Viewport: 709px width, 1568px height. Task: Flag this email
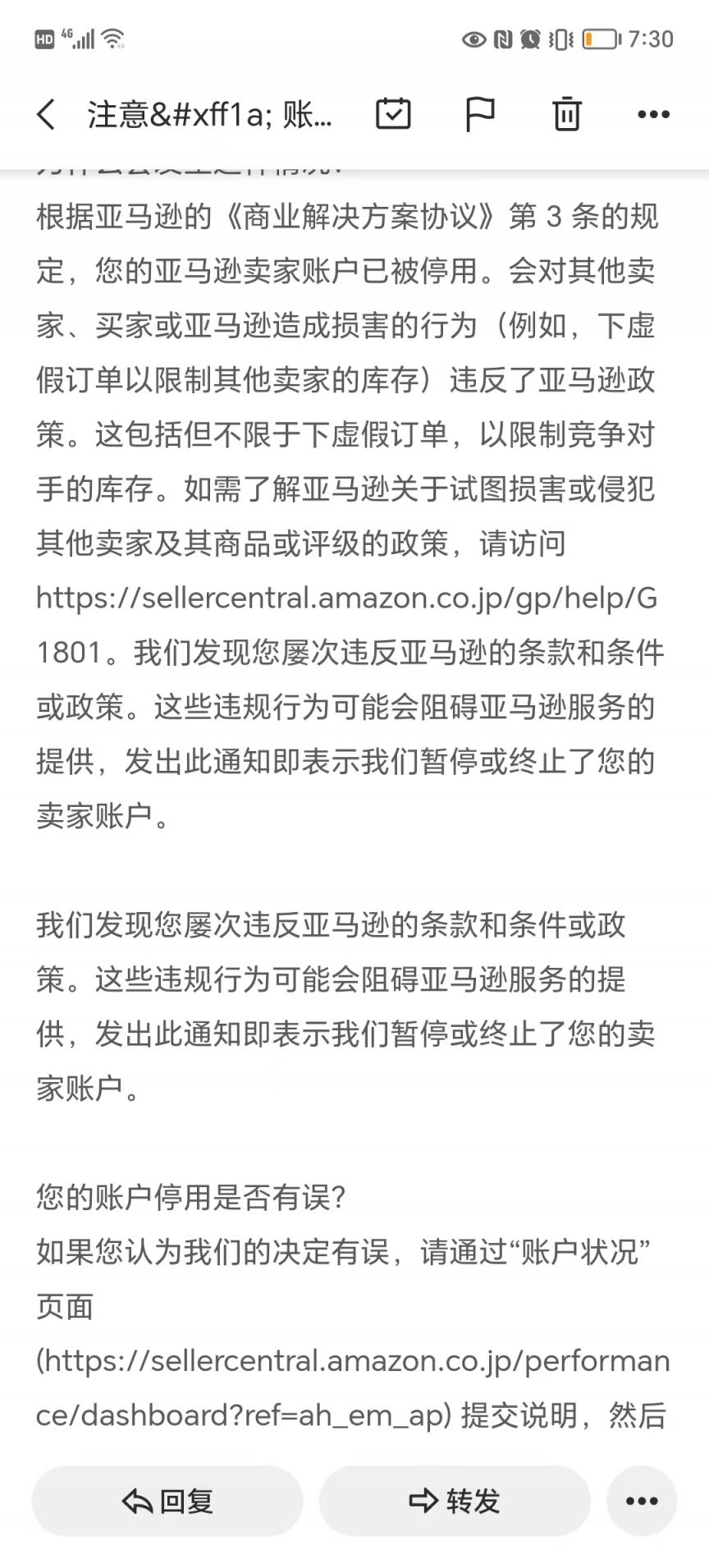[479, 114]
